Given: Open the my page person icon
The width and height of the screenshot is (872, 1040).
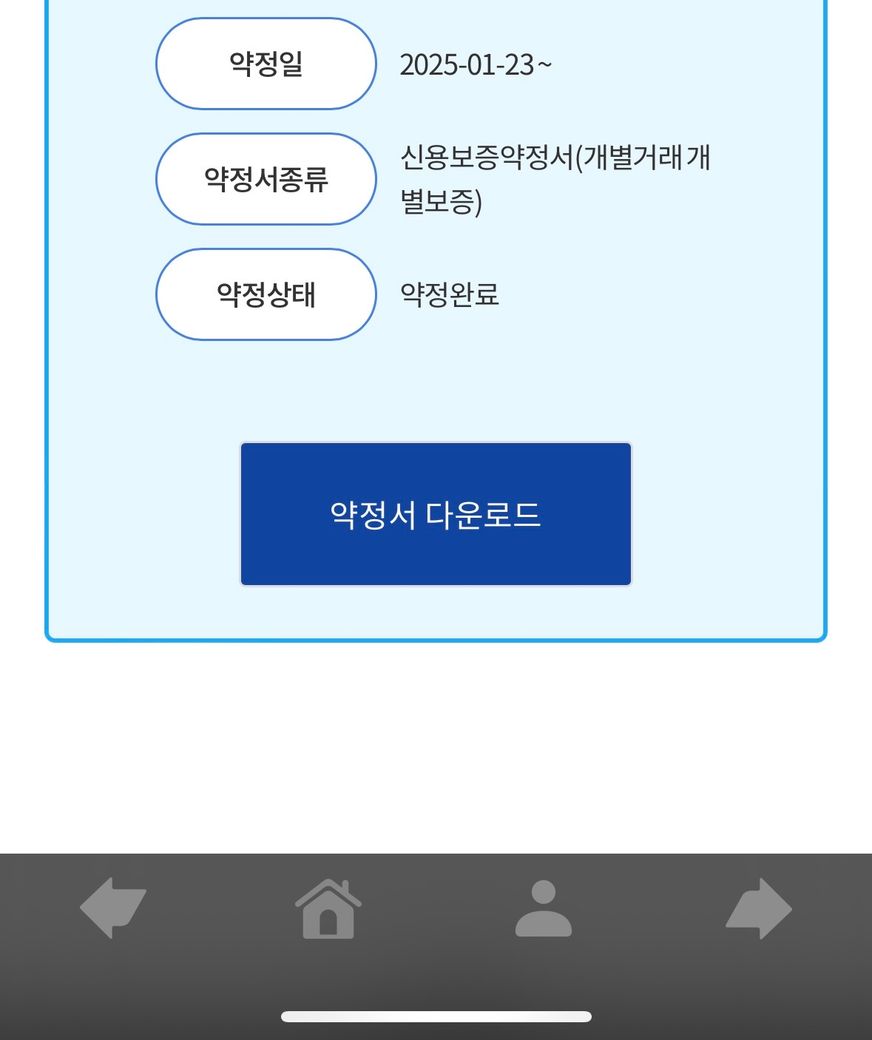Looking at the screenshot, I should (x=543, y=908).
